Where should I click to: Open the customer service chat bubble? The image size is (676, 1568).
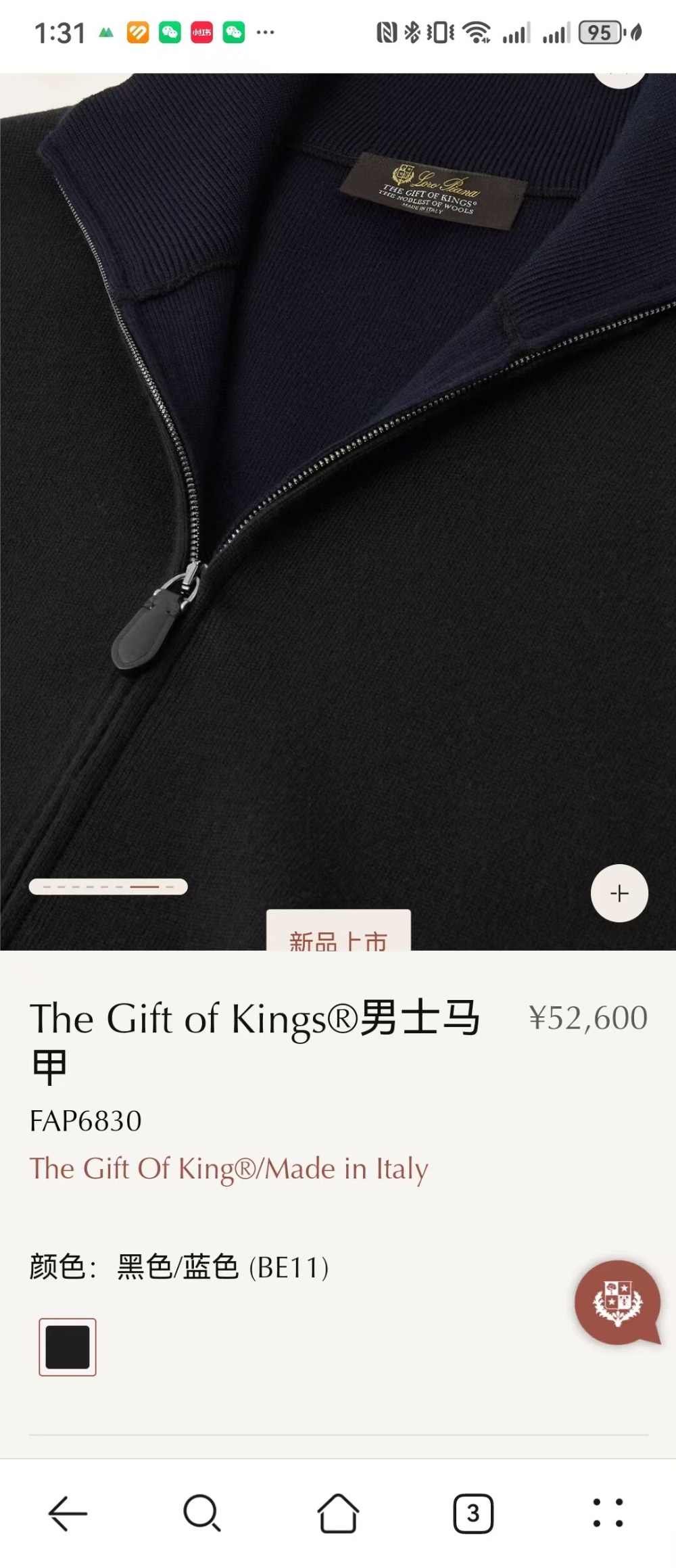pyautogui.click(x=618, y=1302)
